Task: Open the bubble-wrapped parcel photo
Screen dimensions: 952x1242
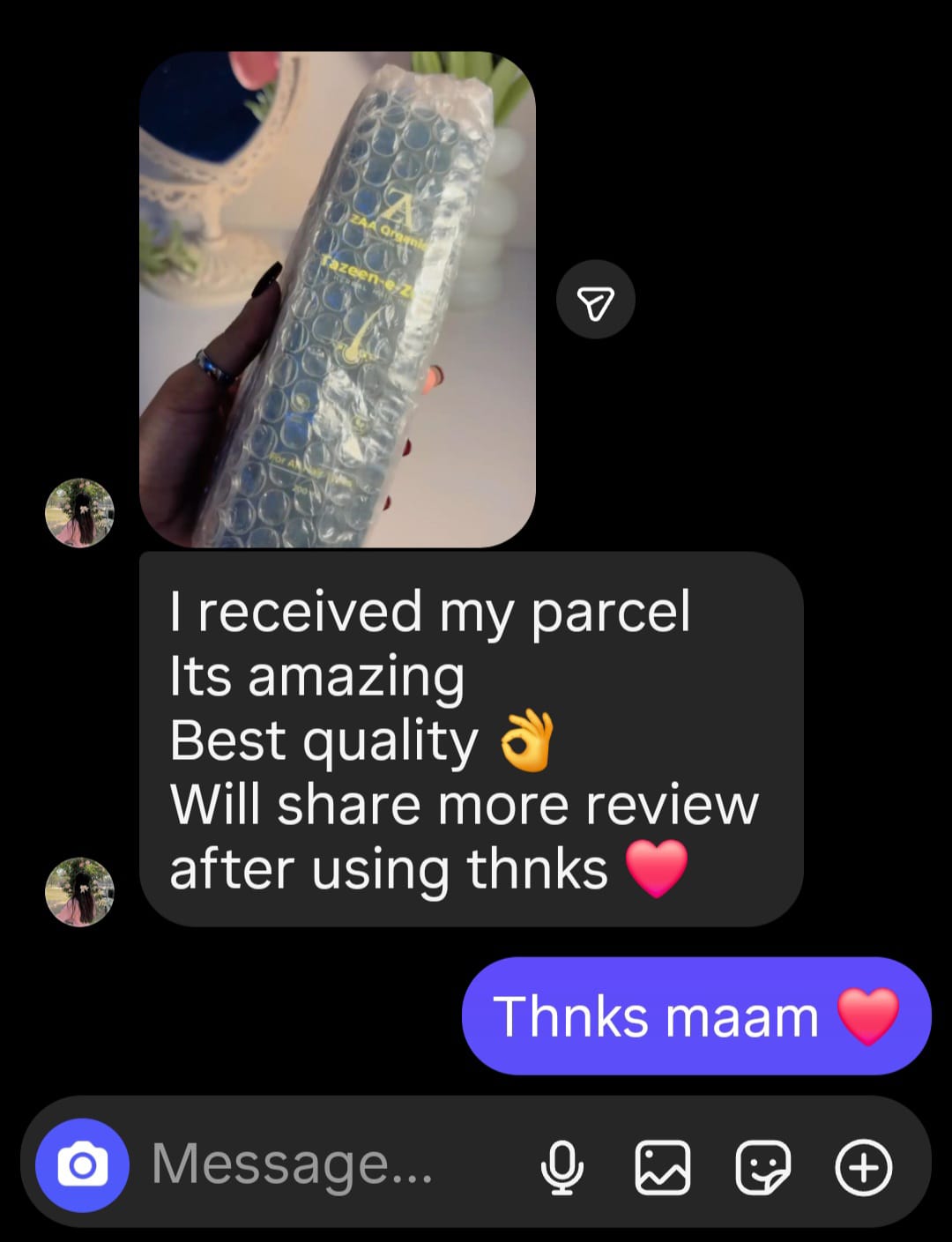Action: pyautogui.click(x=338, y=300)
